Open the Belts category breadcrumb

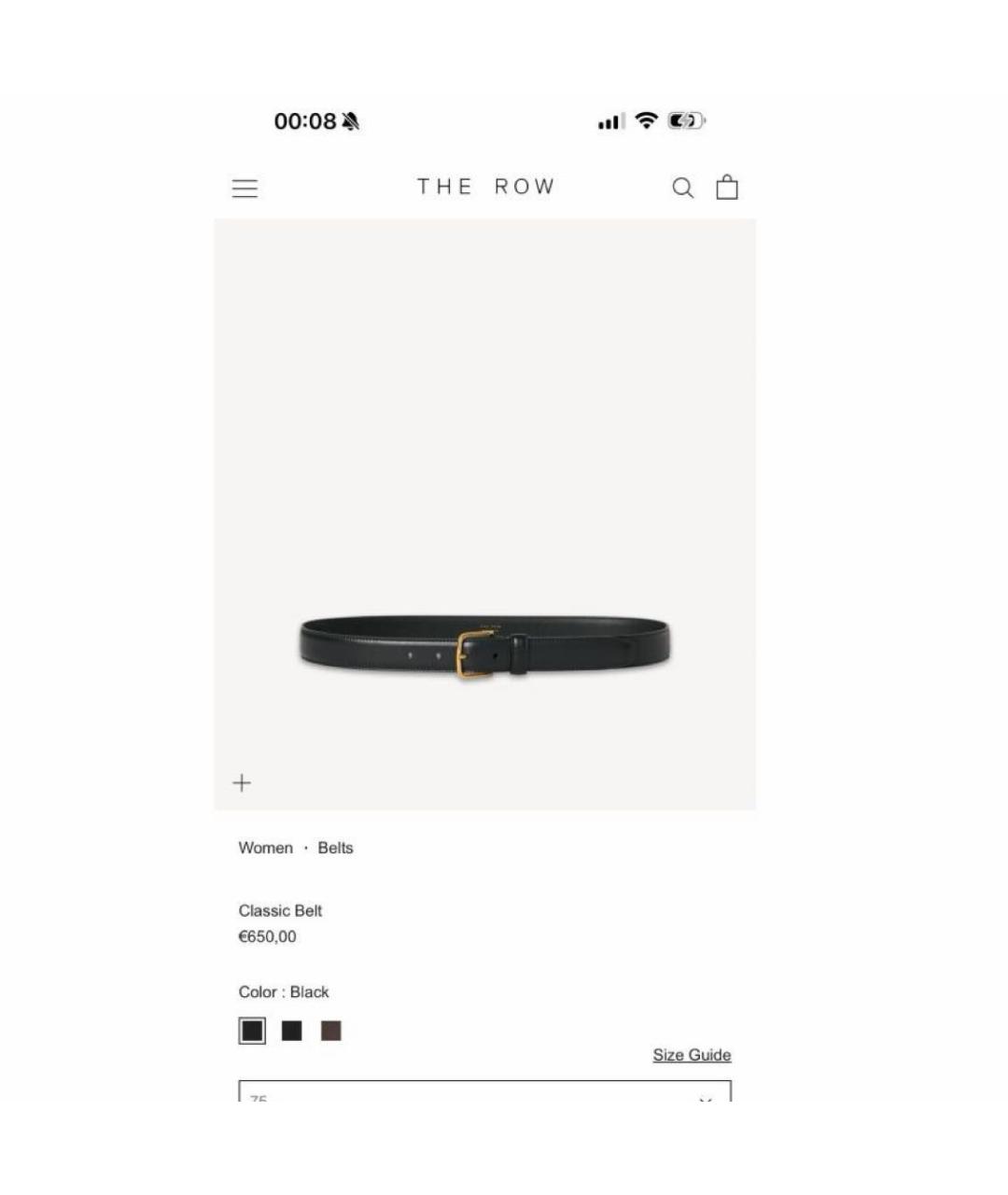(335, 848)
